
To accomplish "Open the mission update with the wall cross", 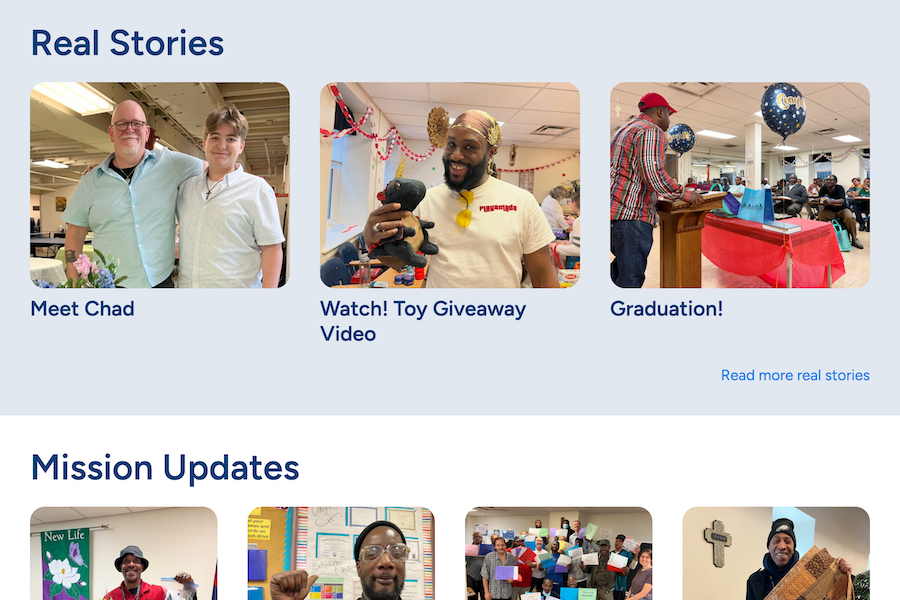I will click(776, 554).
